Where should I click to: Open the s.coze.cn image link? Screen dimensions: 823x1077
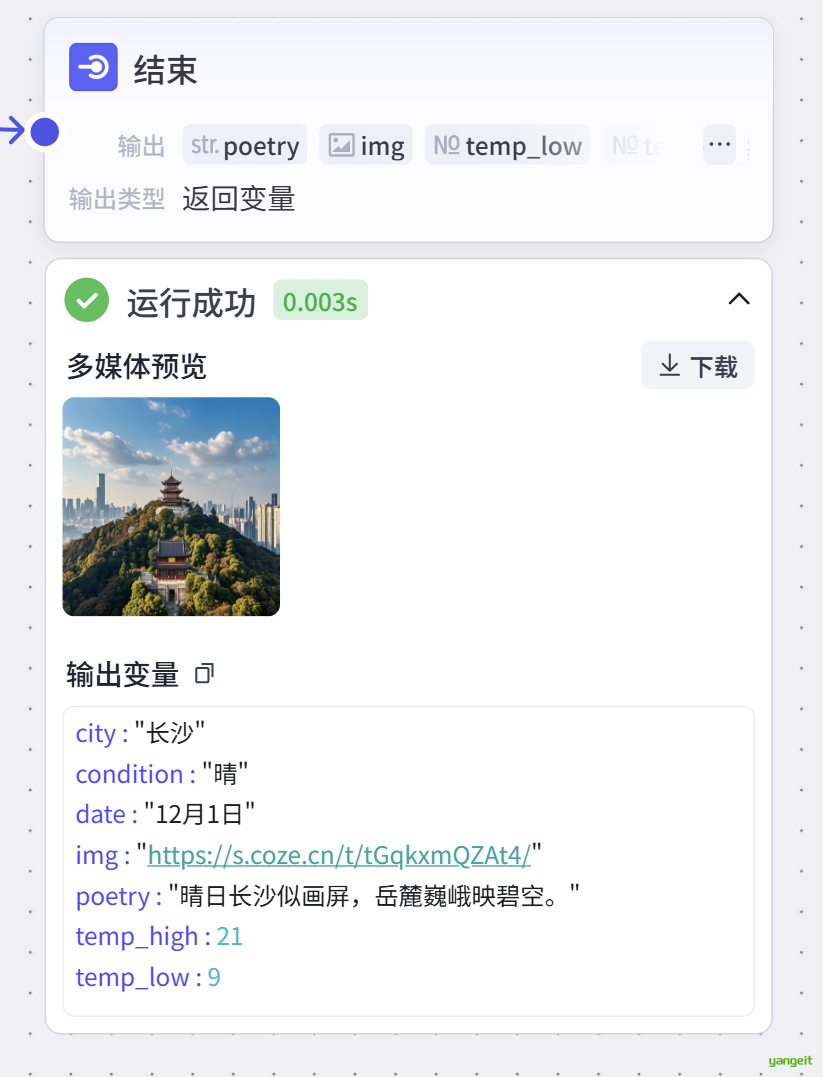click(x=339, y=855)
